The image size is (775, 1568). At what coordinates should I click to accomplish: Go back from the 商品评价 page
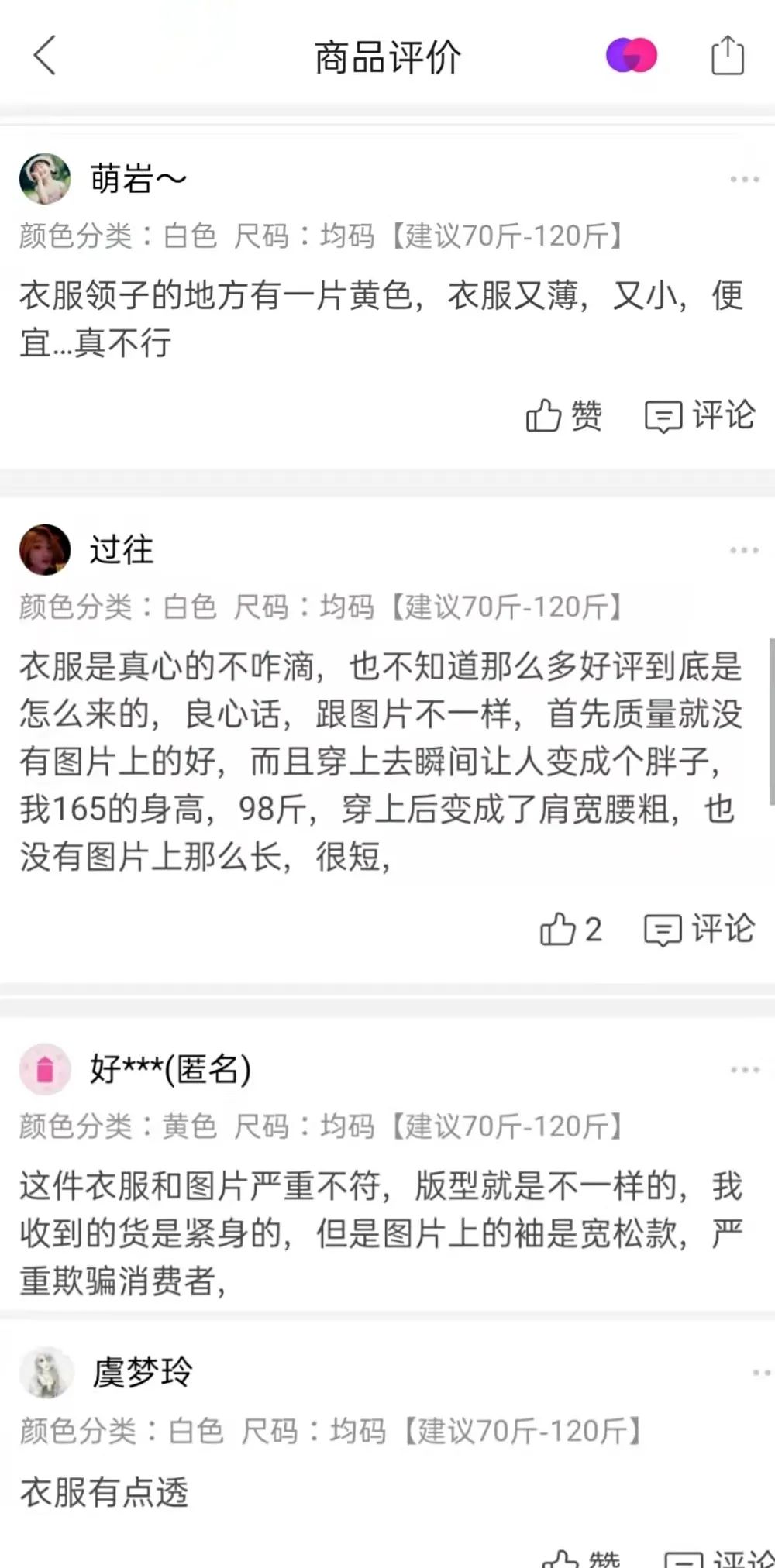[x=45, y=56]
